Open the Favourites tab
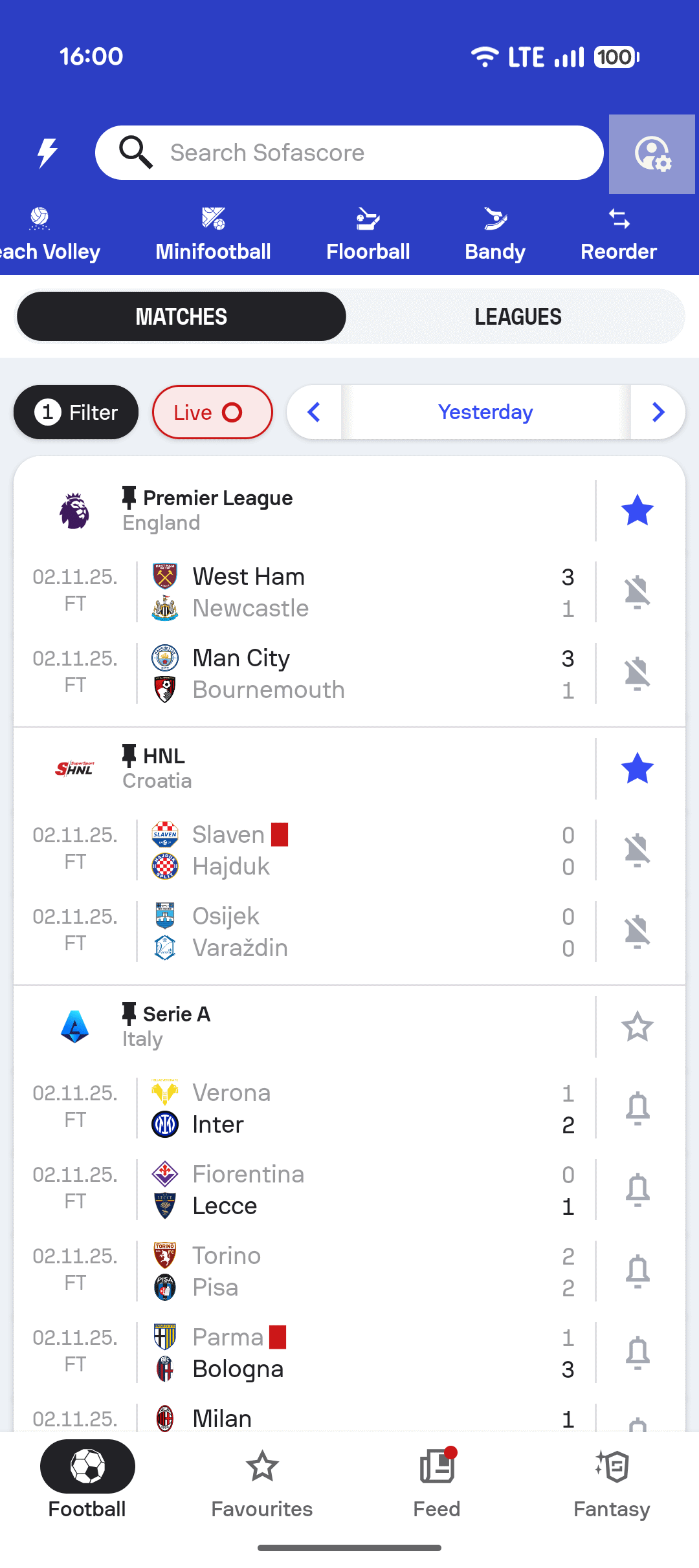Screen dimensions: 699x1568 click(262, 1481)
